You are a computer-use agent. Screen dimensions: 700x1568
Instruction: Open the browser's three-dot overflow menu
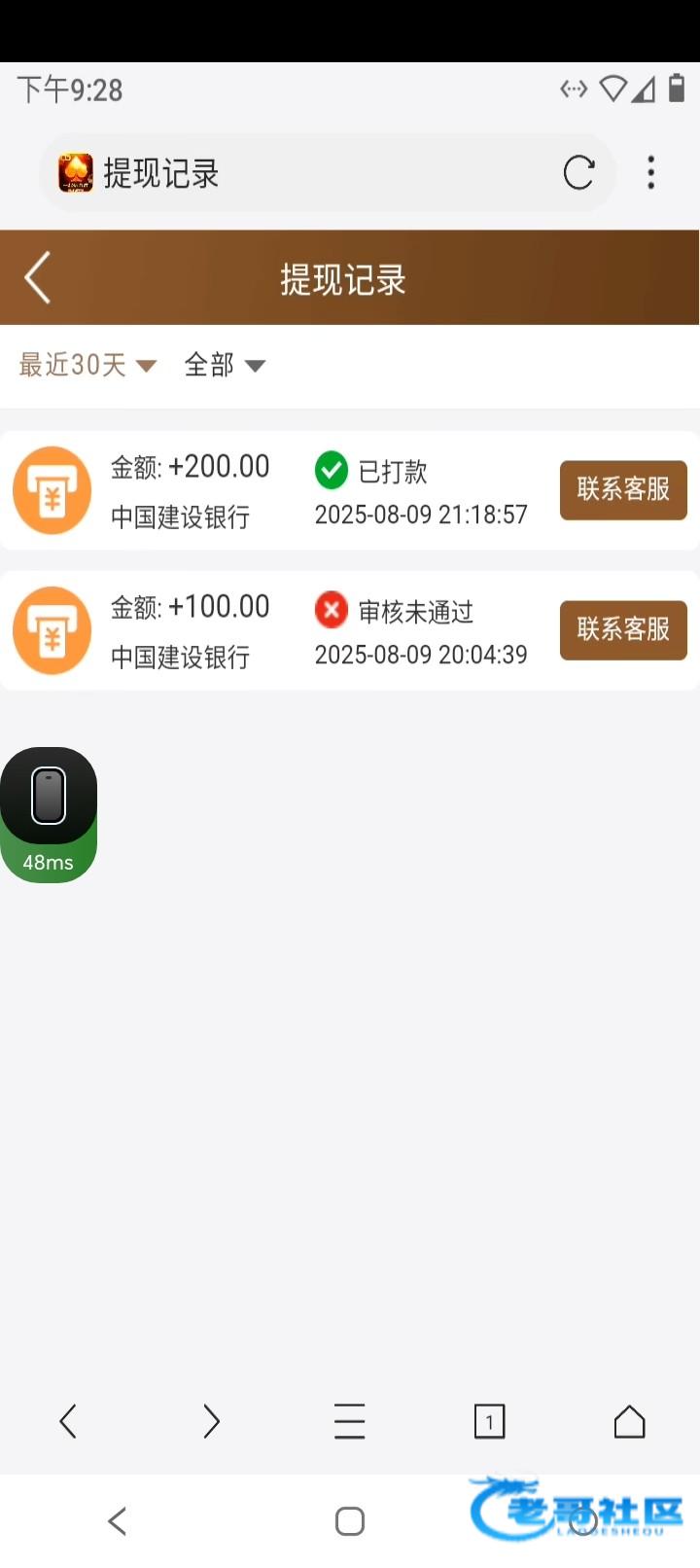pos(651,173)
